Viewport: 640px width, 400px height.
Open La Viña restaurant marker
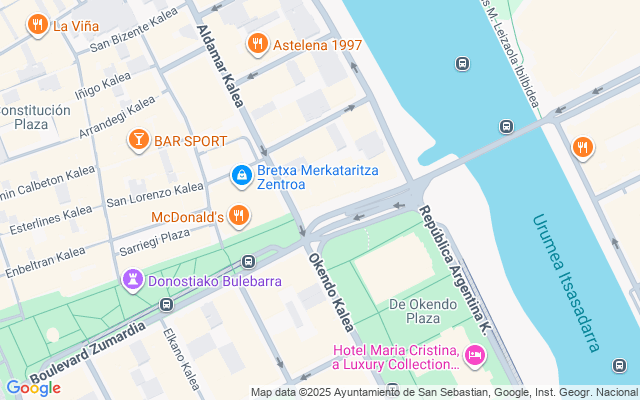[38, 25]
